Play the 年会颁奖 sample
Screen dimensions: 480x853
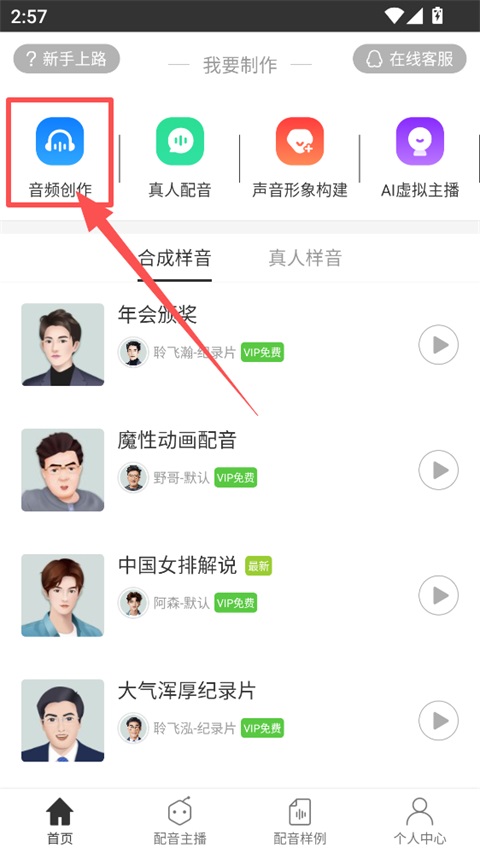point(439,344)
